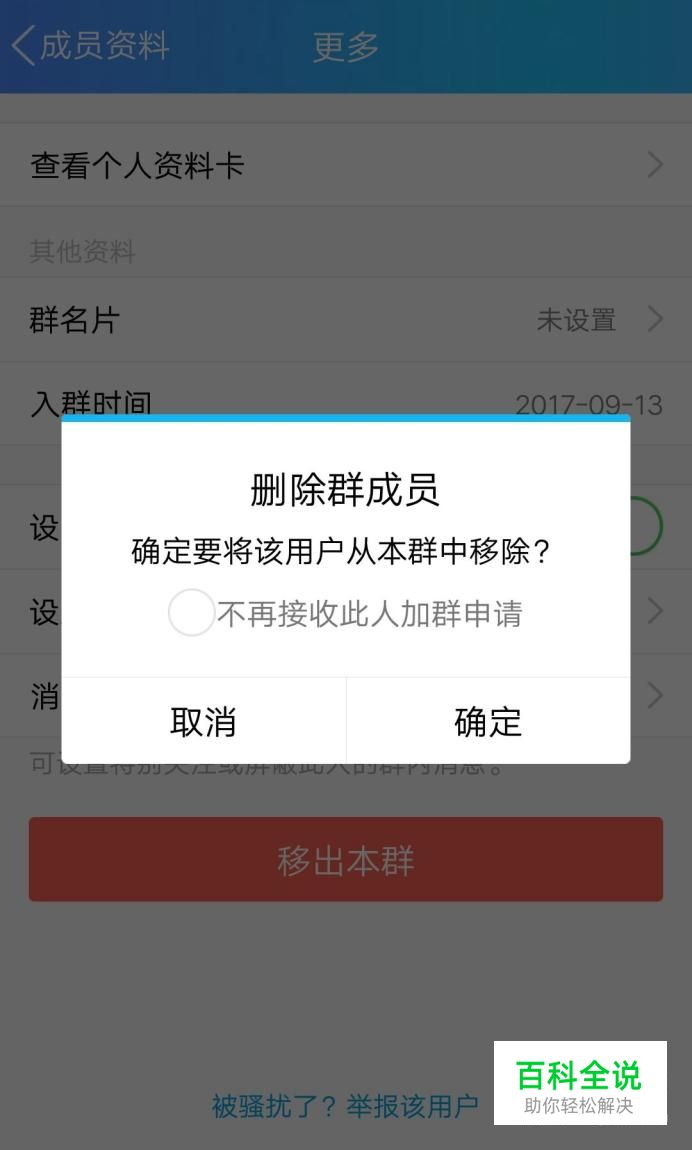Viewport: 692px width, 1150px height.
Task: Go back to 成员资料
Action: (90, 46)
